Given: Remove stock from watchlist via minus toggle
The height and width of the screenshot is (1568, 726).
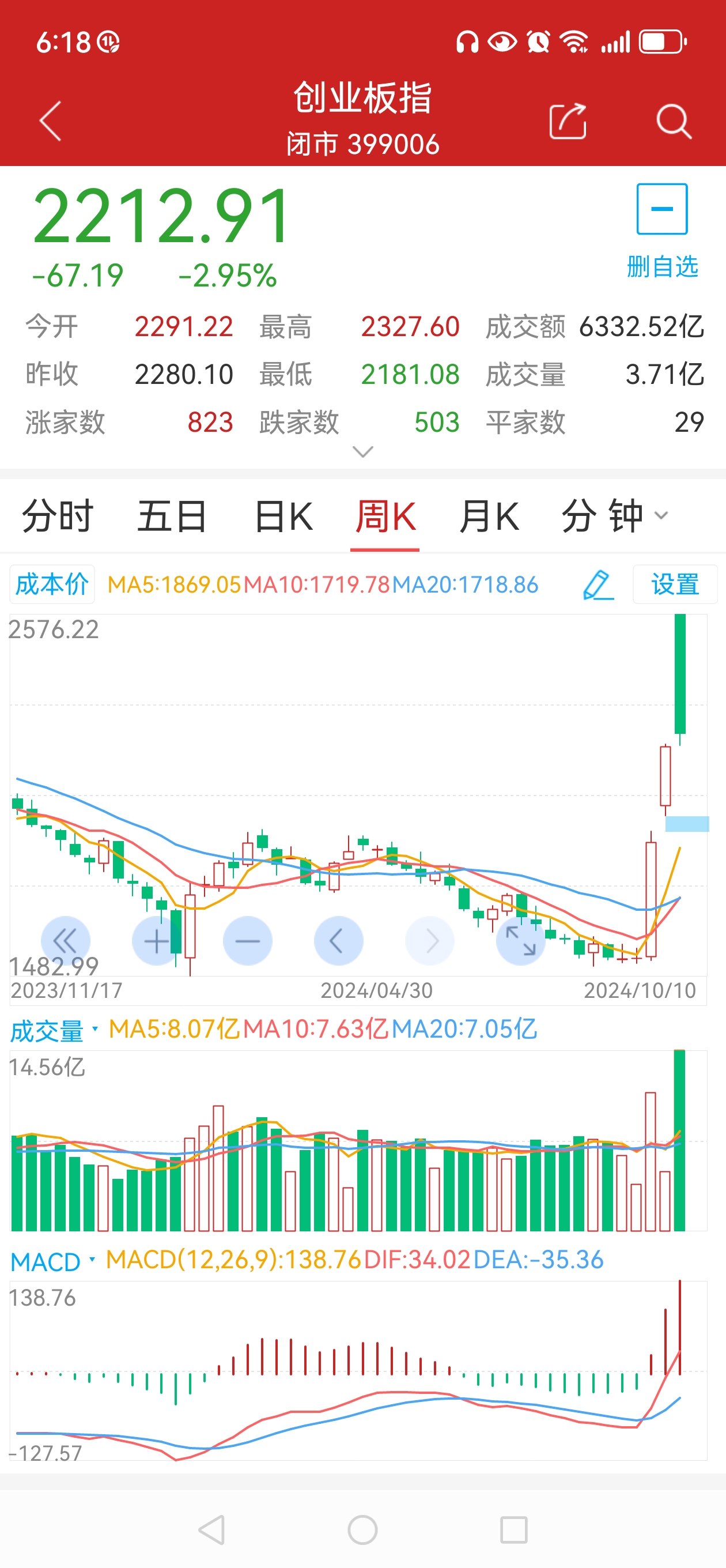Looking at the screenshot, I should tap(661, 209).
